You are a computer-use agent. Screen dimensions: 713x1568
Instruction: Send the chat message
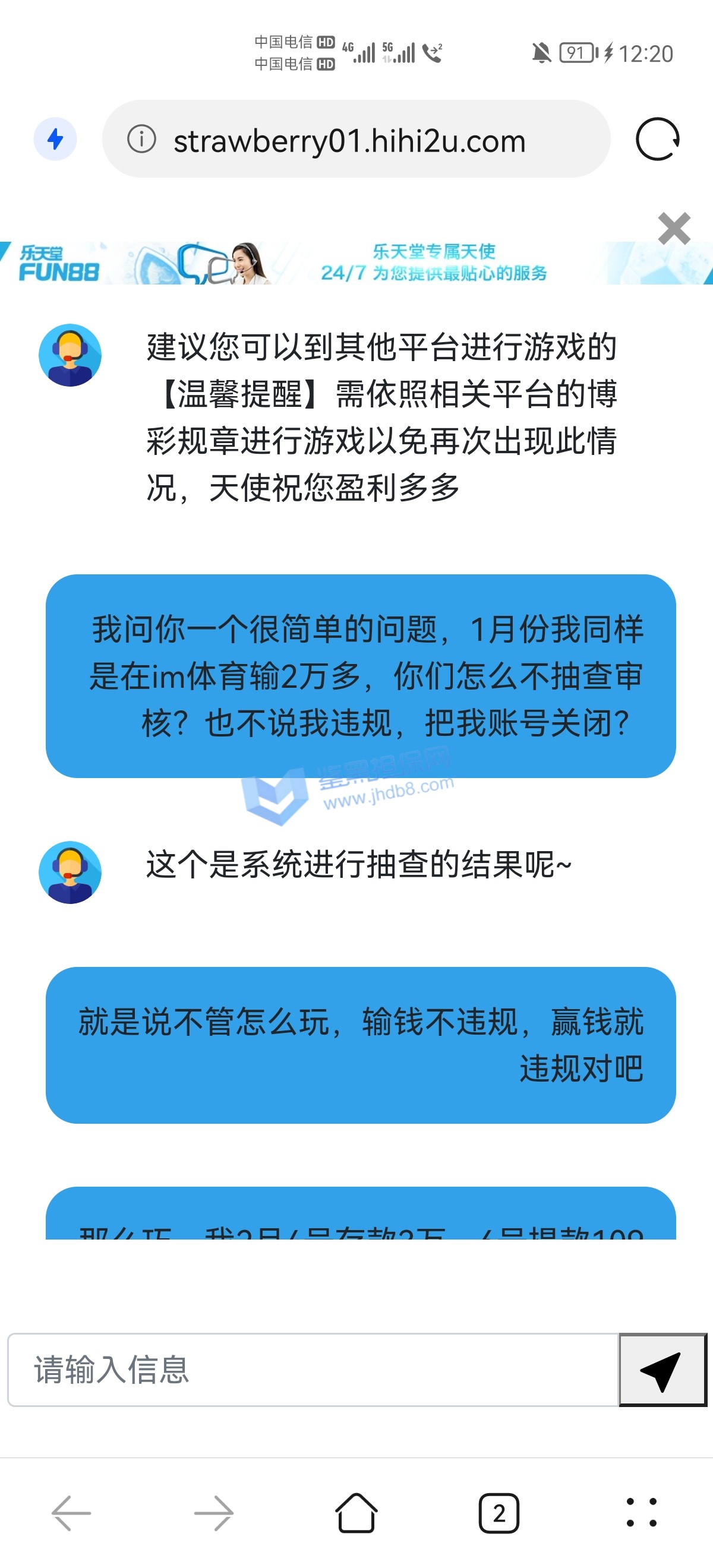[662, 1370]
